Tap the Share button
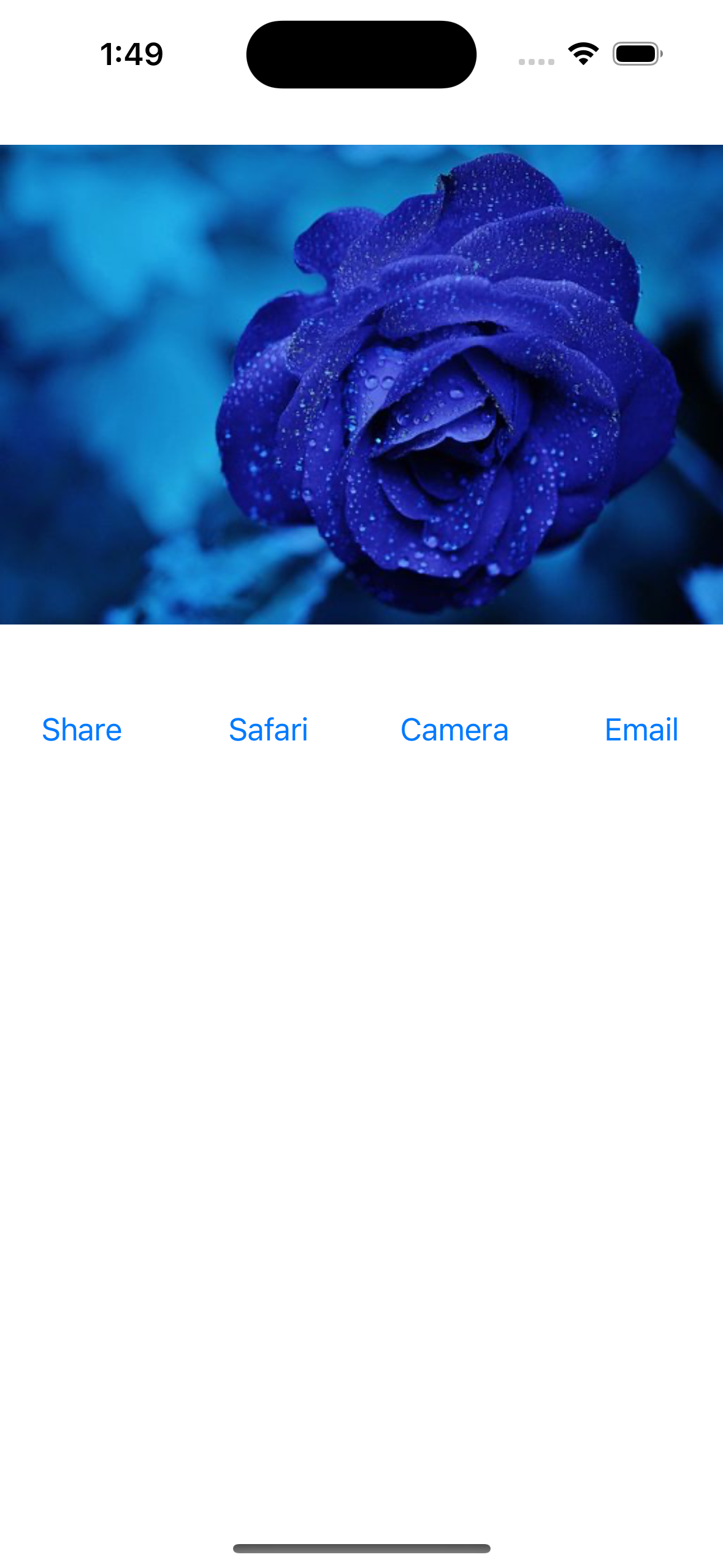The width and height of the screenshot is (723, 1568). pyautogui.click(x=82, y=730)
